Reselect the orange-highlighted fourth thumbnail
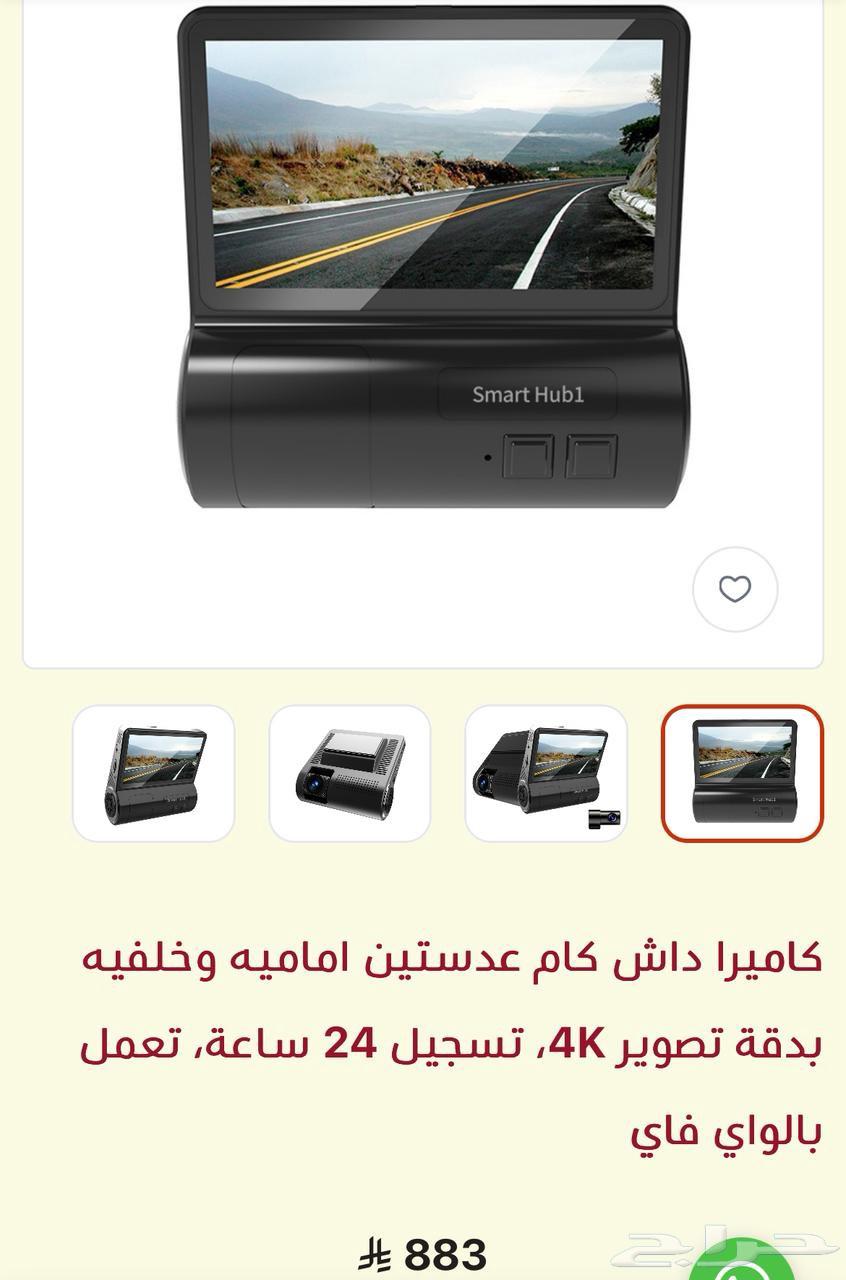 point(740,775)
